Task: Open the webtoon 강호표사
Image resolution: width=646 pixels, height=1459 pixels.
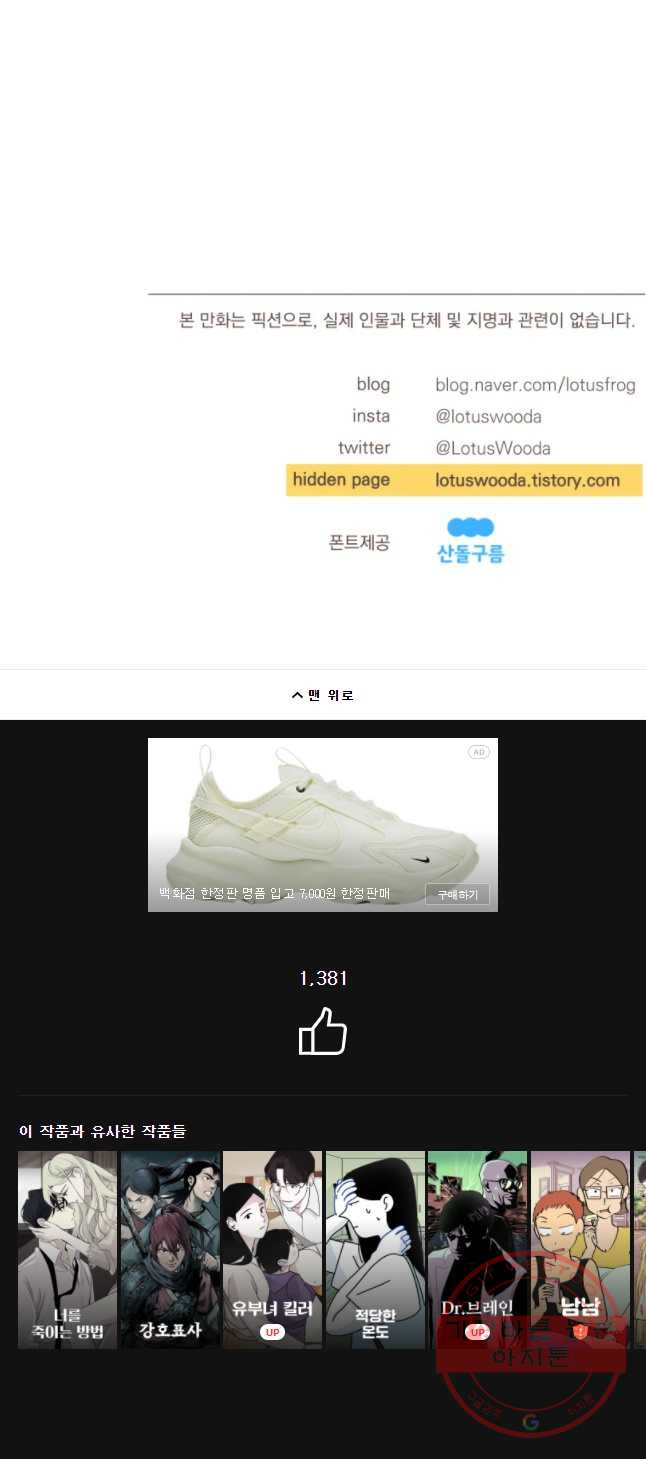Action: [170, 1249]
